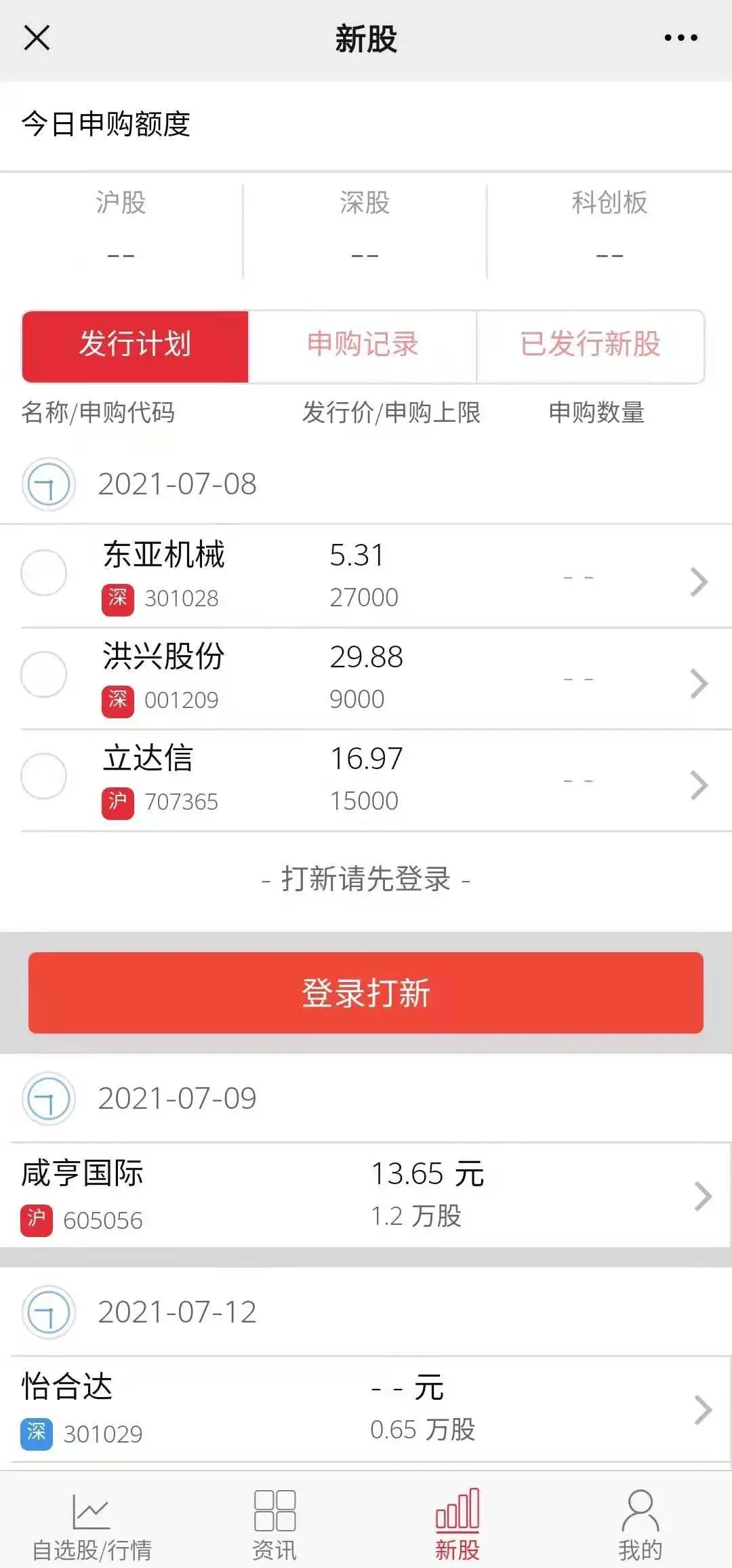Open details arrow for 东亚机械
732x1568 pixels.
coord(698,582)
